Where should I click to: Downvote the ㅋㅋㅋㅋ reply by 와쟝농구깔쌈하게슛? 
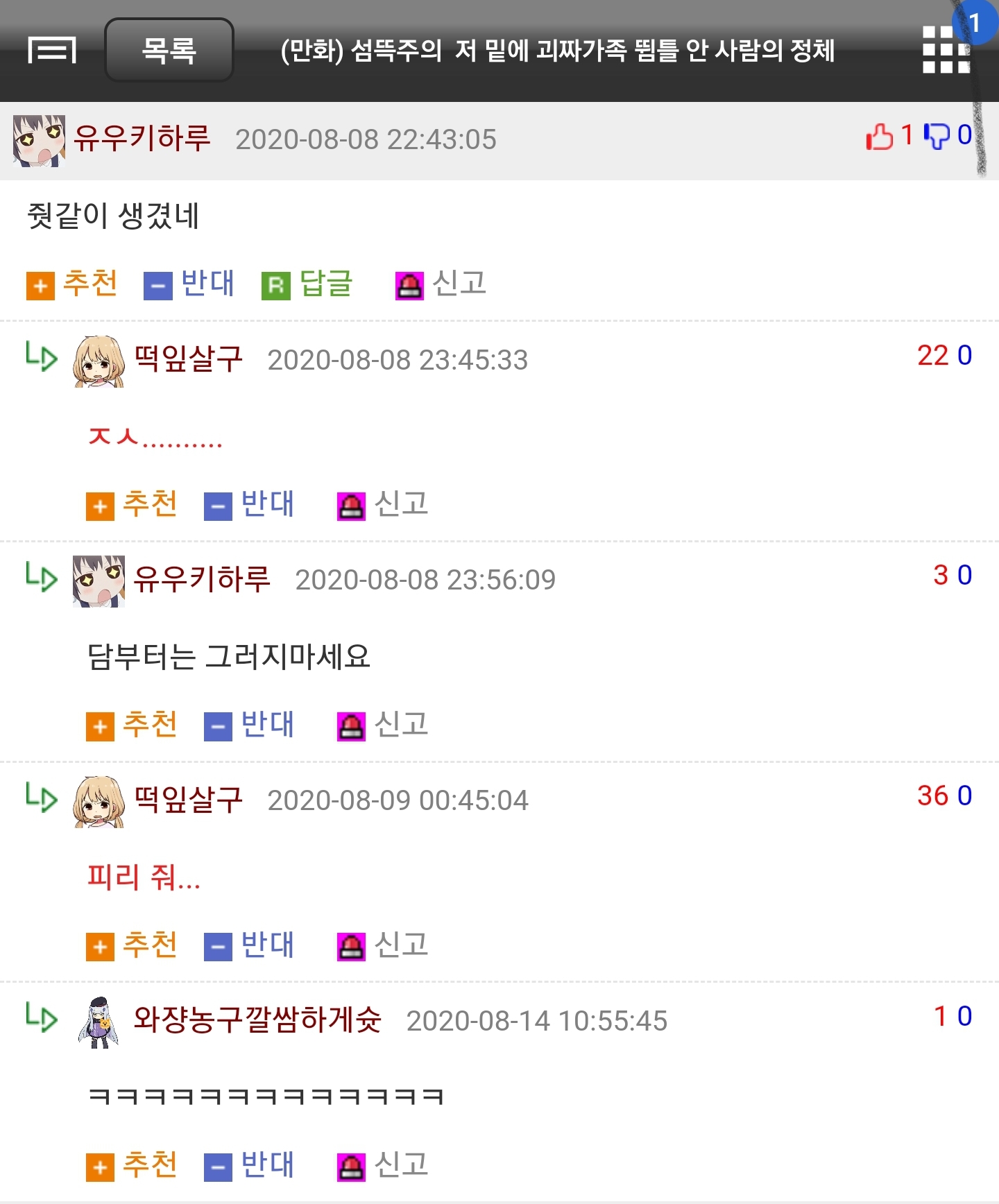(x=250, y=1166)
